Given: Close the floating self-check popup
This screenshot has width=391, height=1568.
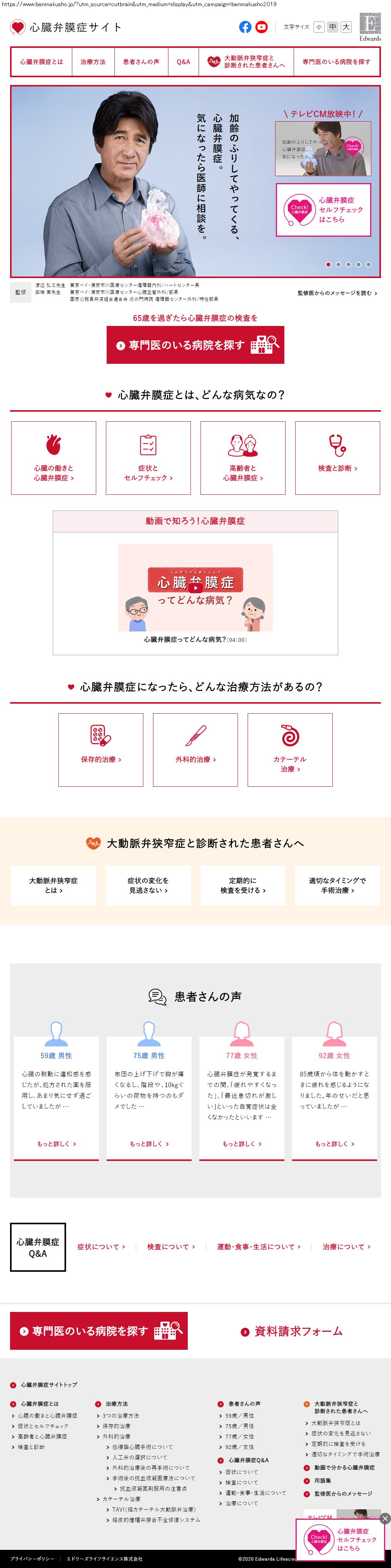Looking at the screenshot, I should click(x=384, y=1518).
